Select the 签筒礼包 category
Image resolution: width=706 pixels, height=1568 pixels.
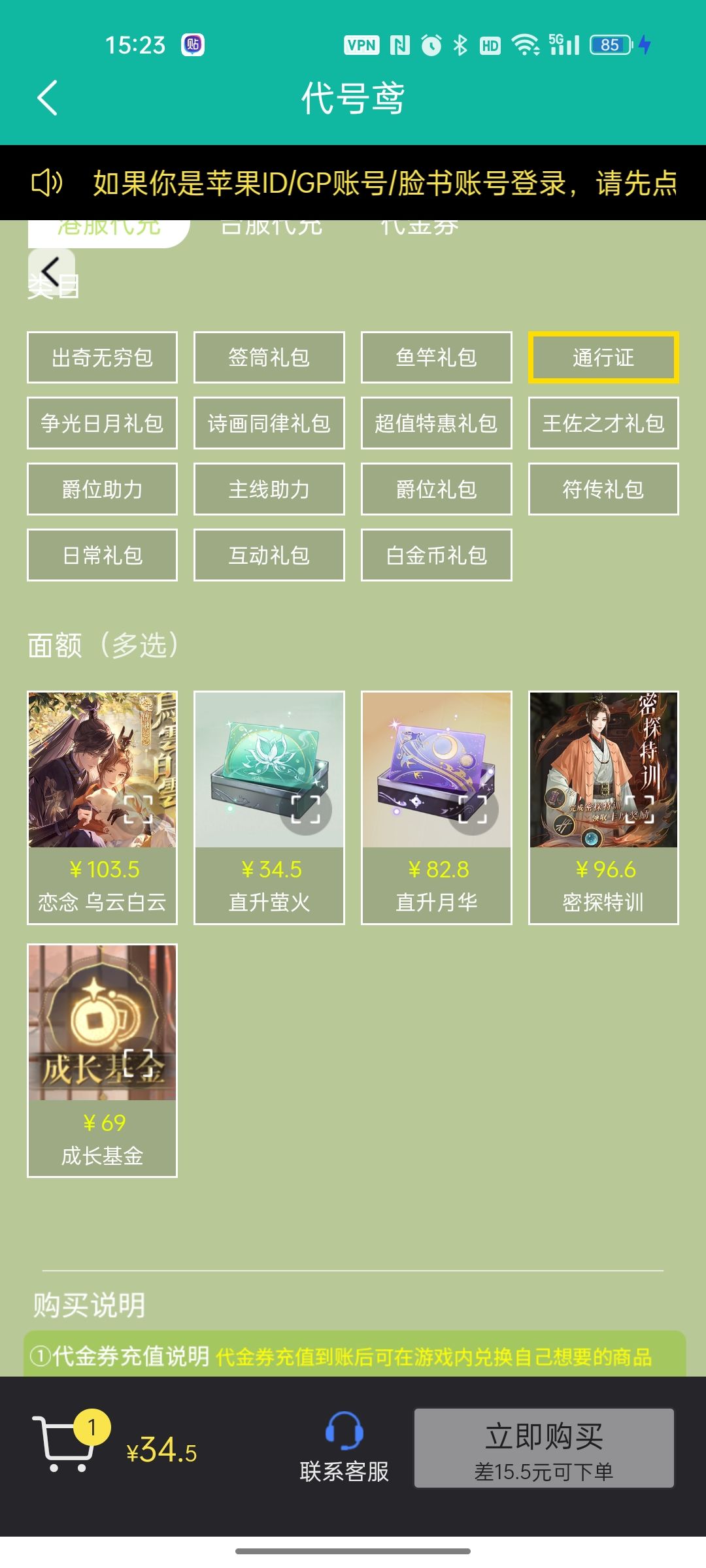click(x=269, y=357)
